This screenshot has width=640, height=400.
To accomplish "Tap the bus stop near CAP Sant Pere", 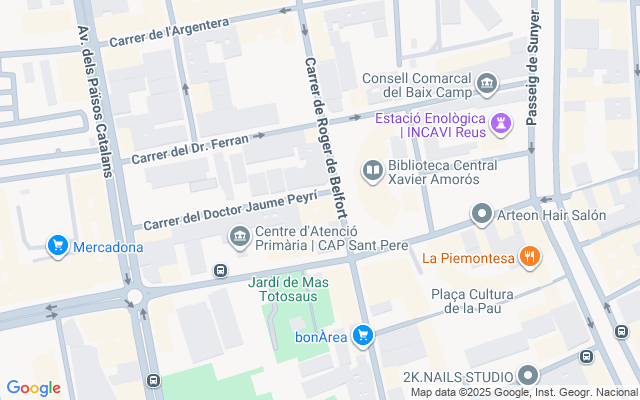I will point(220,270).
